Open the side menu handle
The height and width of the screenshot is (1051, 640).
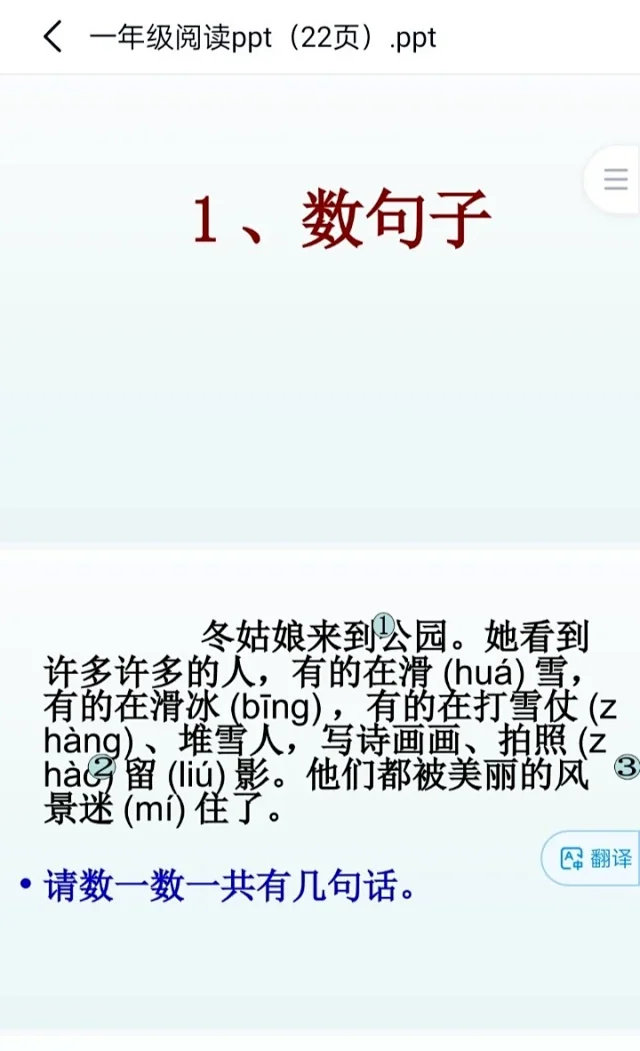615,180
